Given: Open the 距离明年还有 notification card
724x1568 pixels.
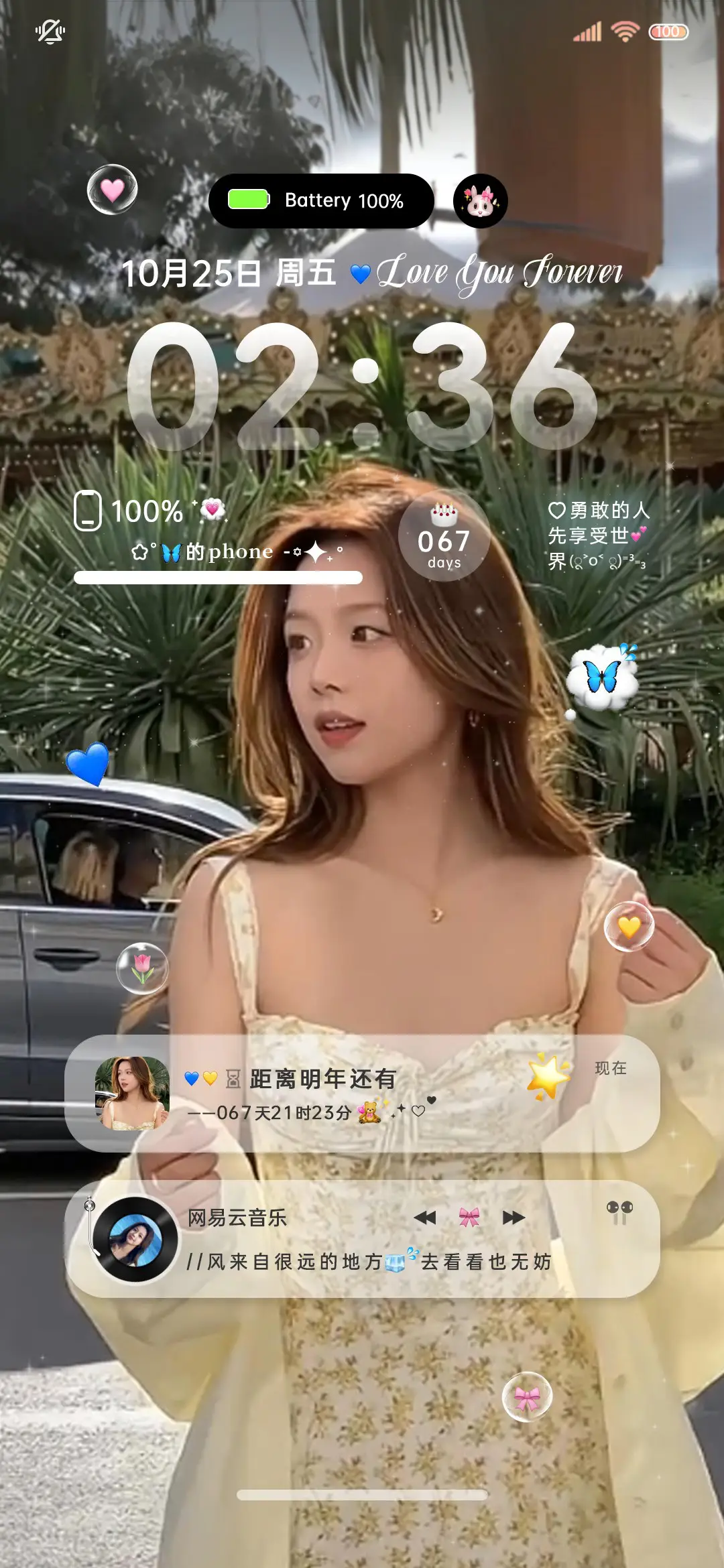Looking at the screenshot, I should 362,1089.
